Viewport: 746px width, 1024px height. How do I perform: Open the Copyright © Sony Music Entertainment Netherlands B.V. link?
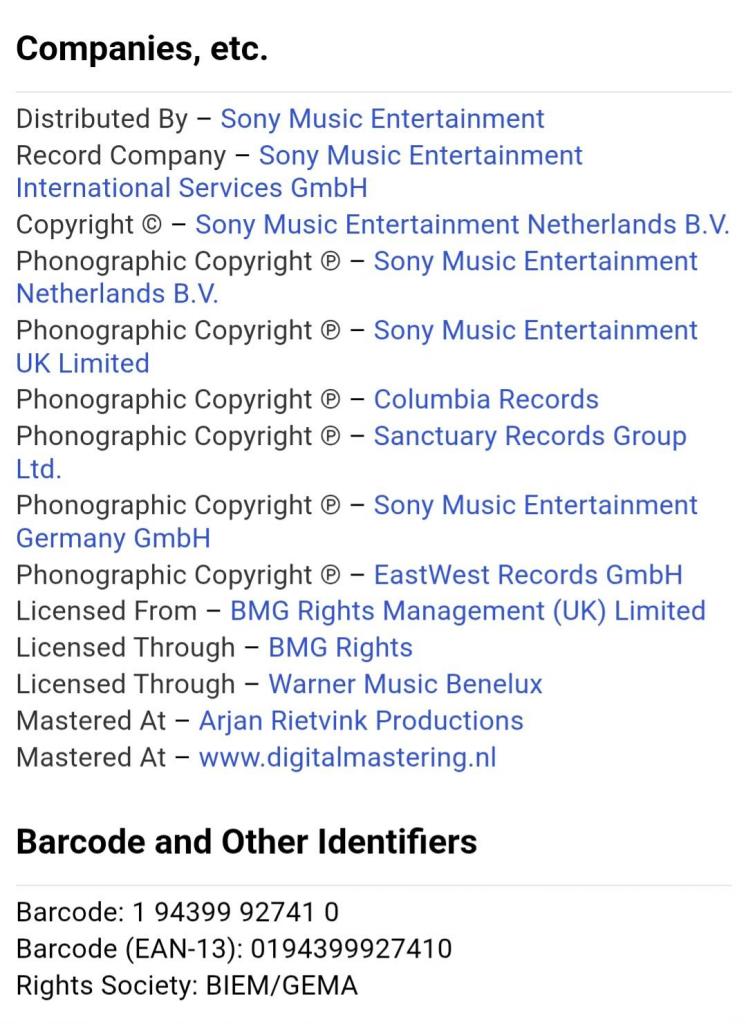(x=462, y=224)
